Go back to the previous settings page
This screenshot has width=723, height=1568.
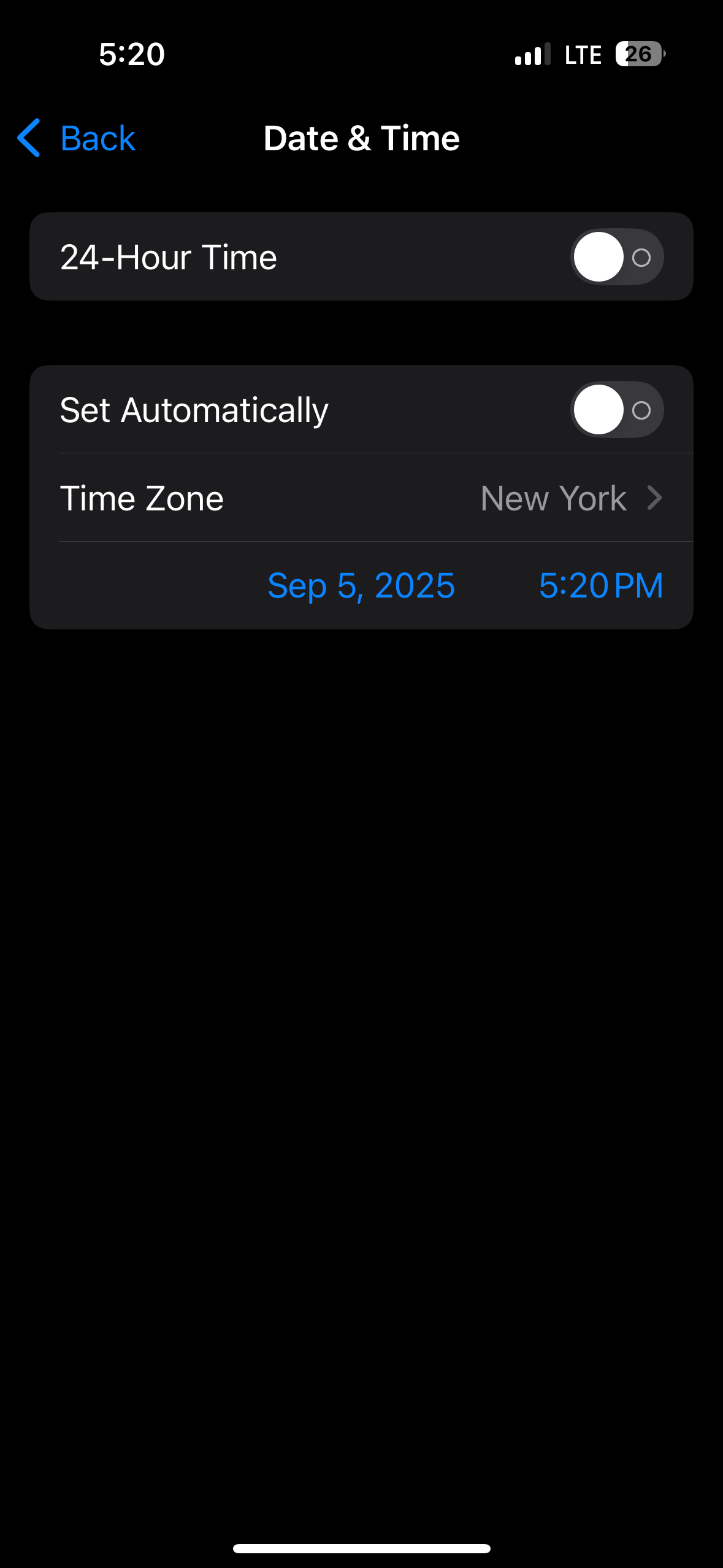pos(76,138)
